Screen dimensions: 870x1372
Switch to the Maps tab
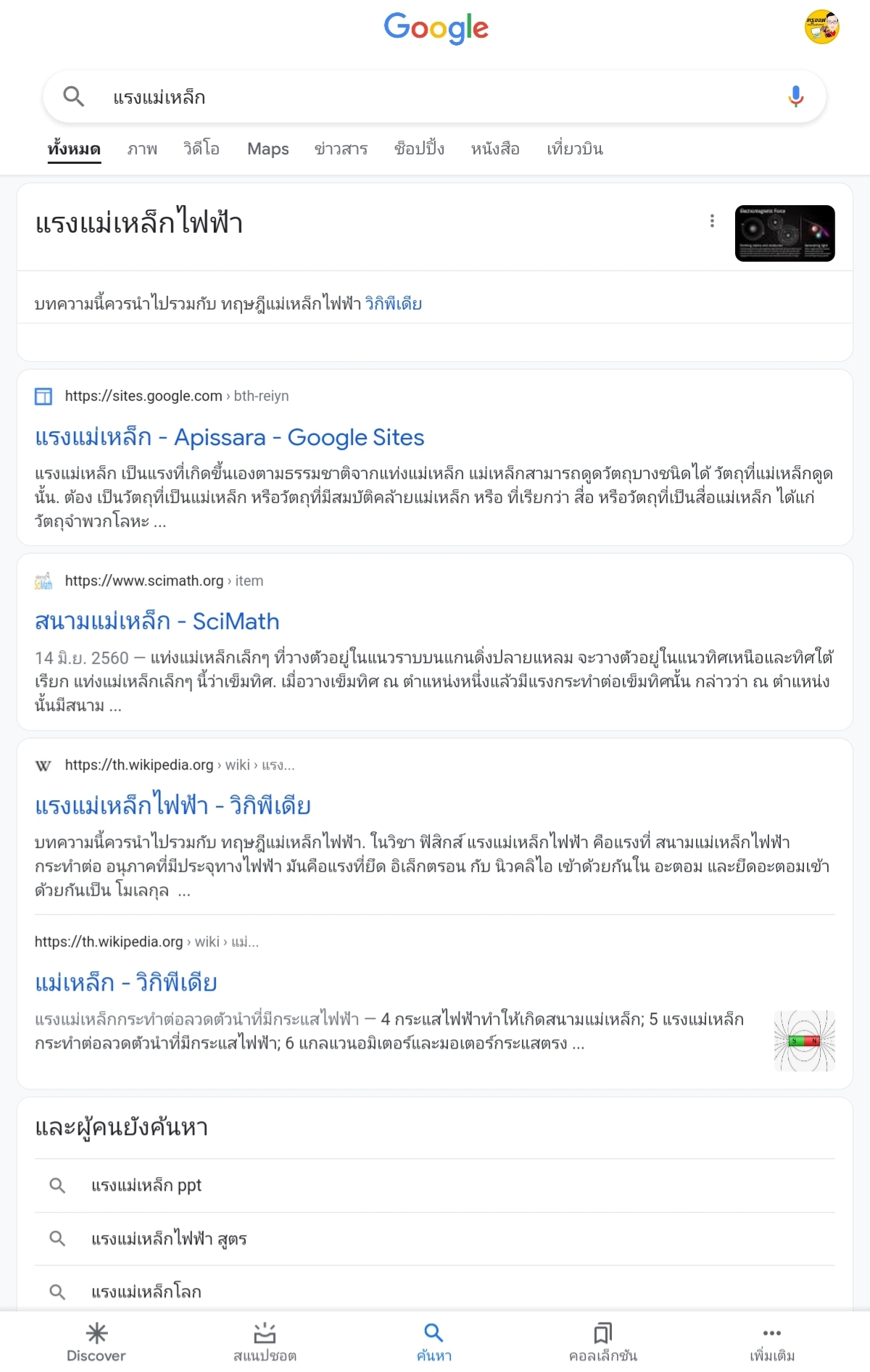tap(268, 149)
